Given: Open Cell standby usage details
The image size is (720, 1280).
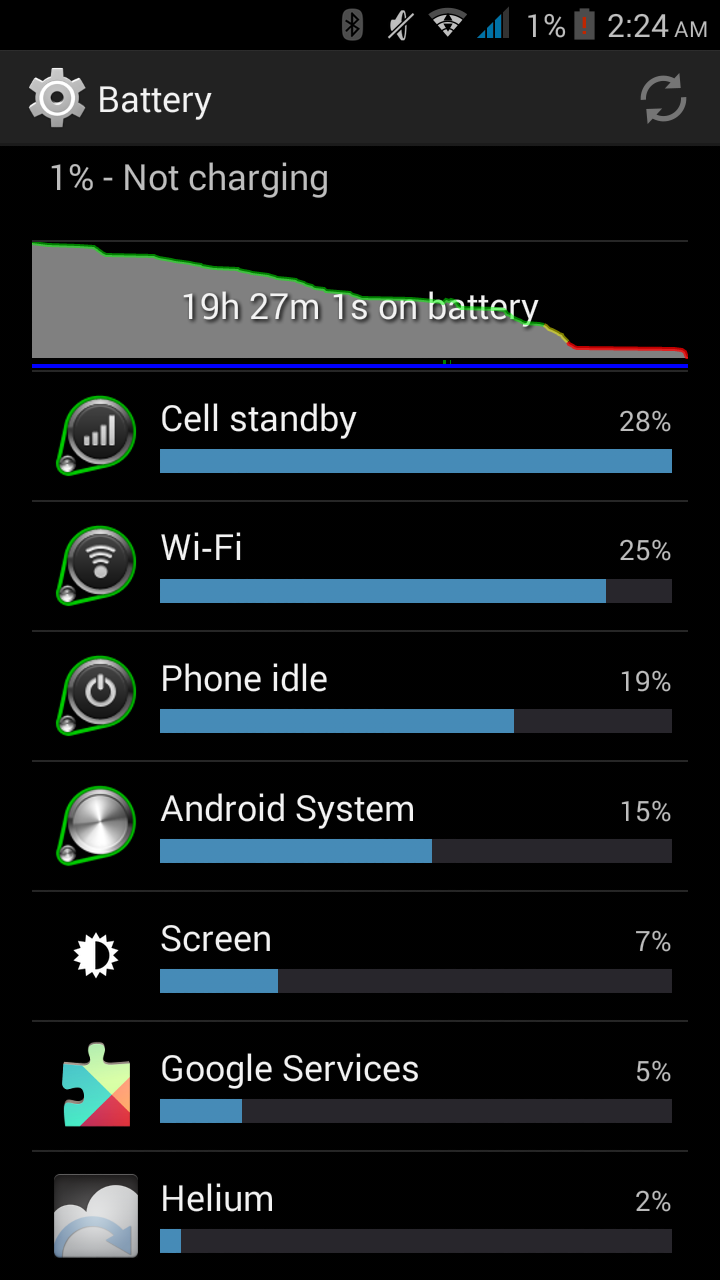Looking at the screenshot, I should click(x=360, y=437).
